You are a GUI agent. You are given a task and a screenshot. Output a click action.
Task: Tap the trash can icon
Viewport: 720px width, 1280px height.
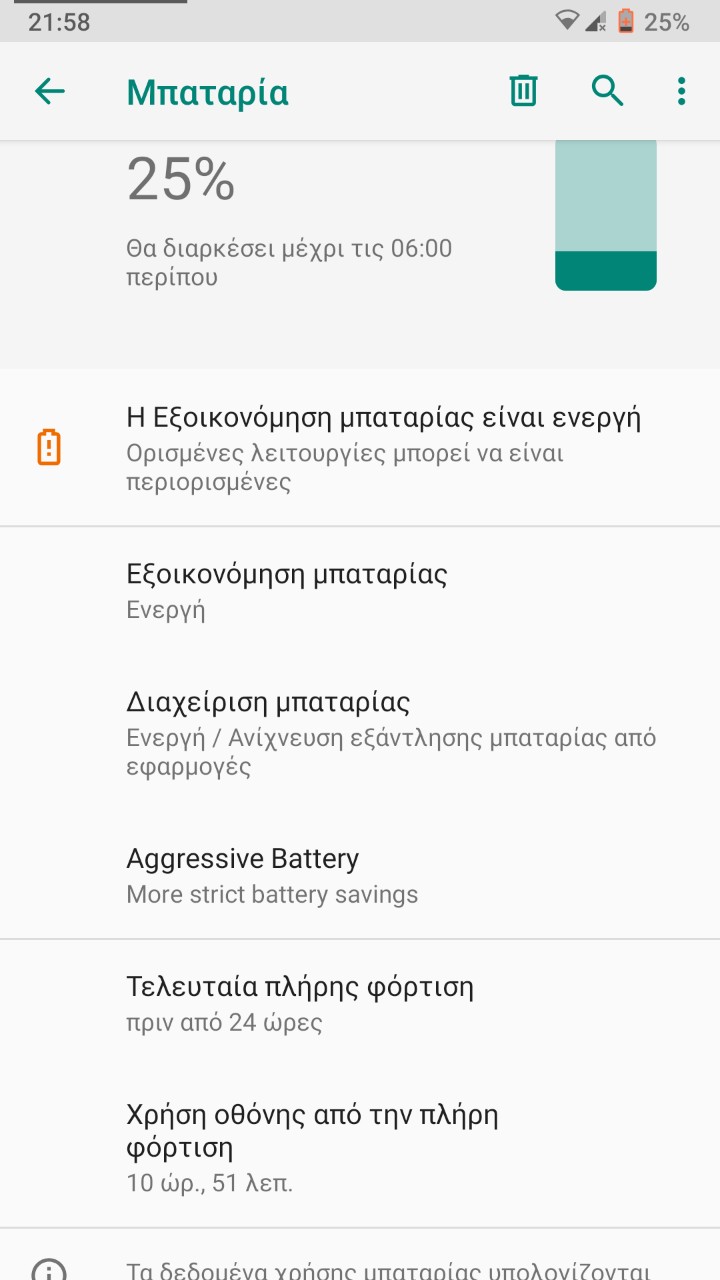pyautogui.click(x=523, y=91)
